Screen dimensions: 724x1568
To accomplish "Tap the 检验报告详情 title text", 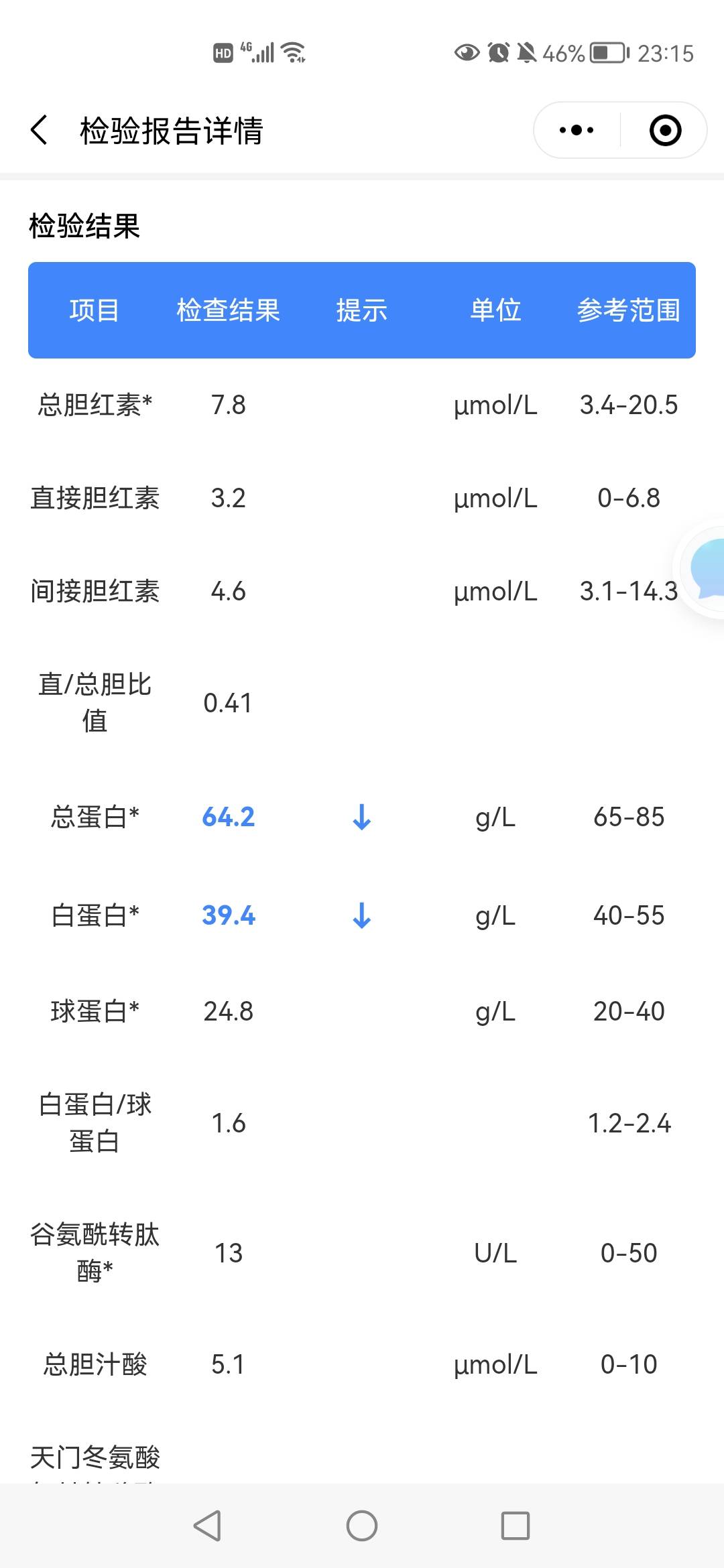I will coord(171,131).
